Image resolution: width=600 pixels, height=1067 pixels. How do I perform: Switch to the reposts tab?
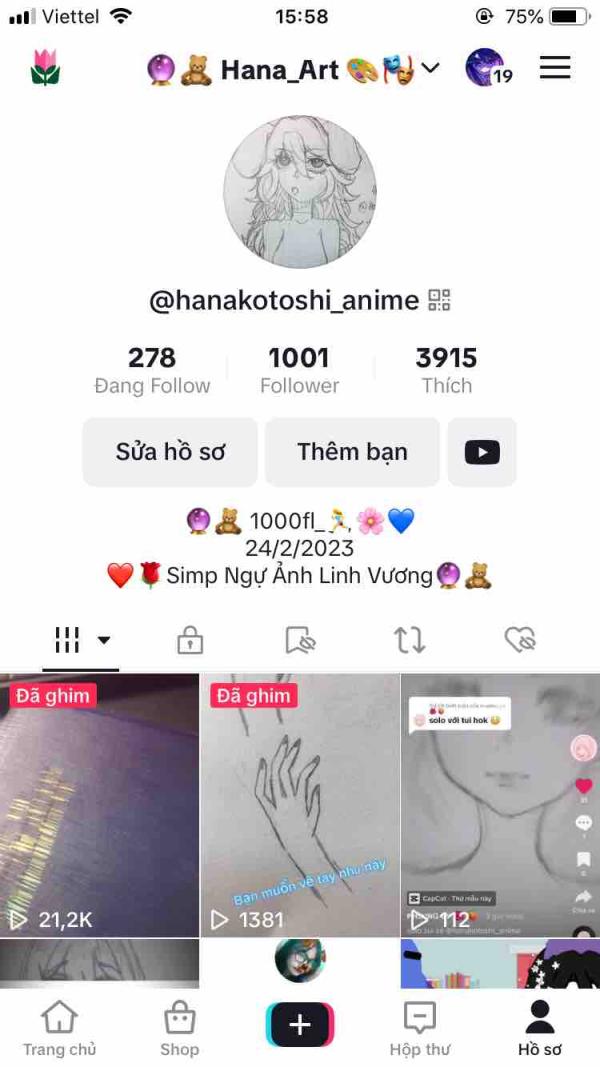click(410, 641)
